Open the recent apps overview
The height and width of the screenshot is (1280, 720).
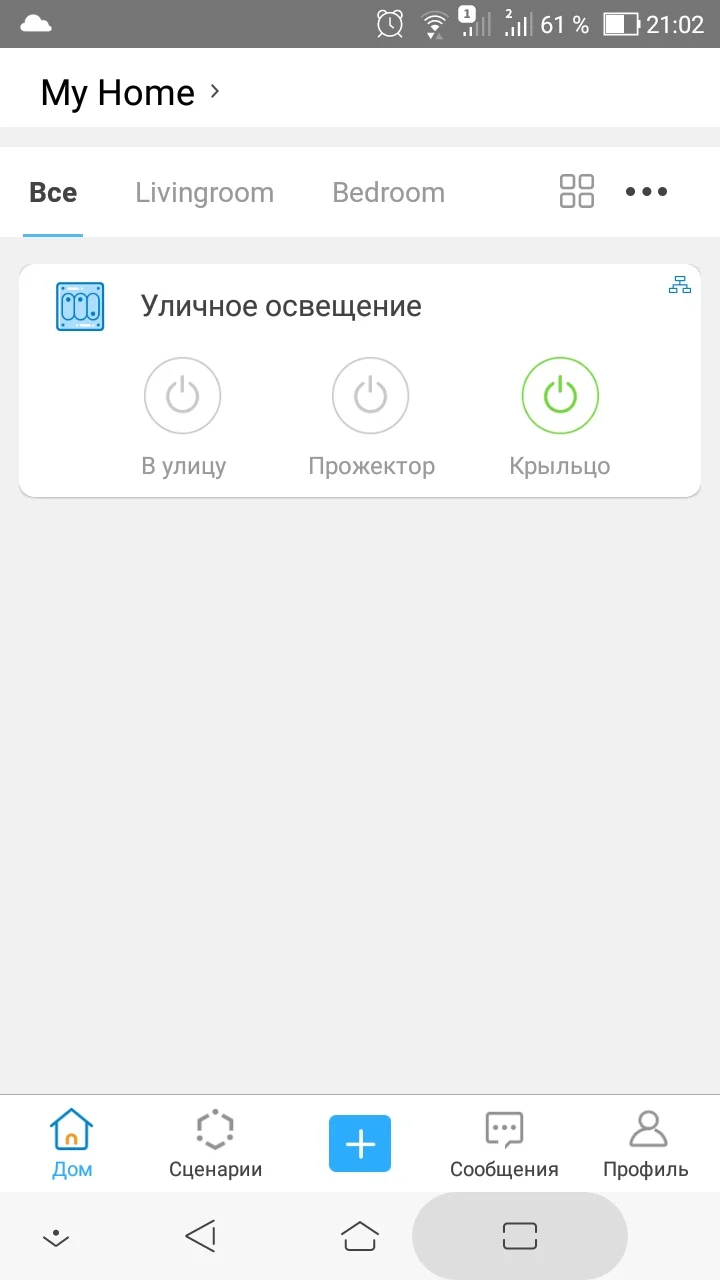coord(520,1236)
